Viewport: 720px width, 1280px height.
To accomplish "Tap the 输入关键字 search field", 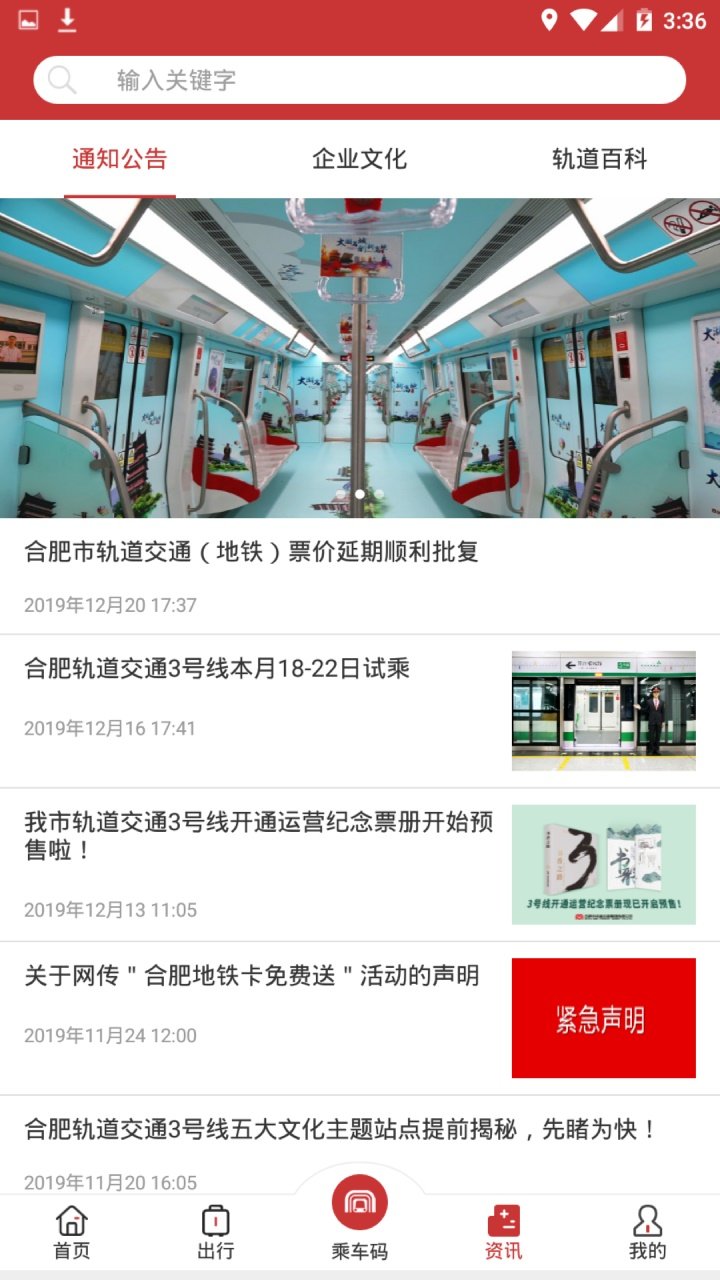I will (x=360, y=80).
